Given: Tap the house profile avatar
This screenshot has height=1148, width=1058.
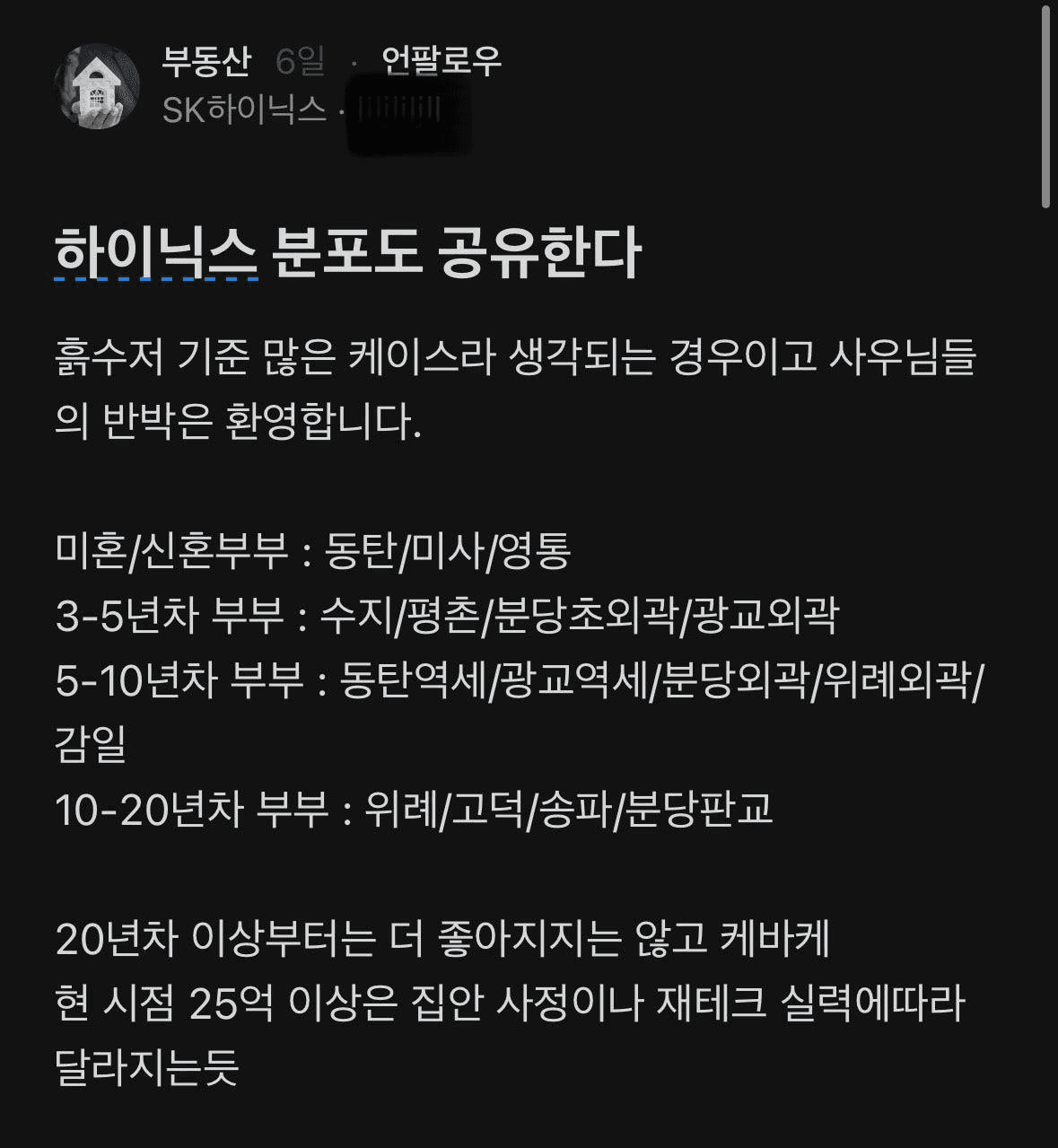Looking at the screenshot, I should point(98,87).
